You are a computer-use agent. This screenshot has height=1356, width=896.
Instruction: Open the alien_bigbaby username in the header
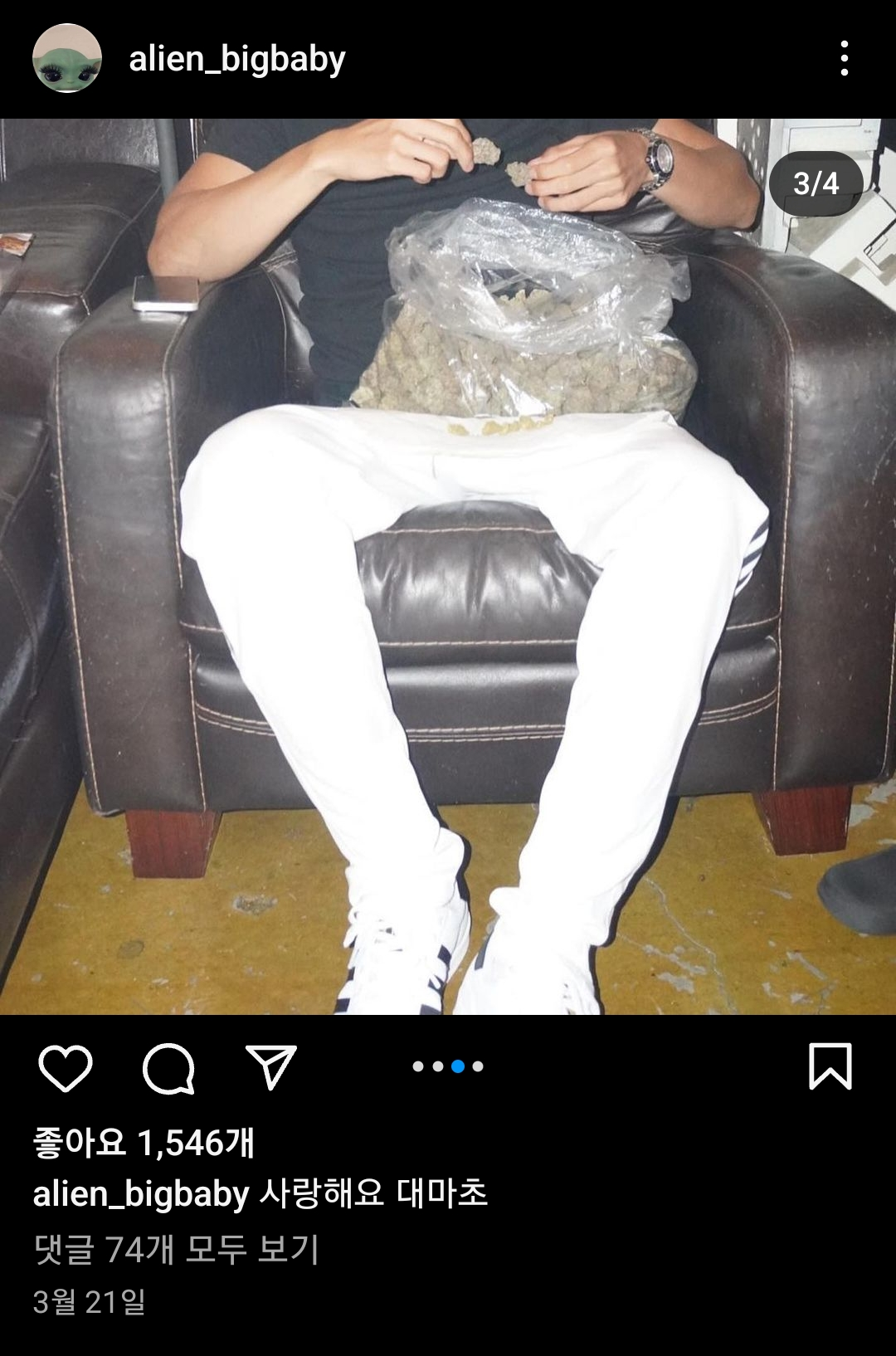236,59
